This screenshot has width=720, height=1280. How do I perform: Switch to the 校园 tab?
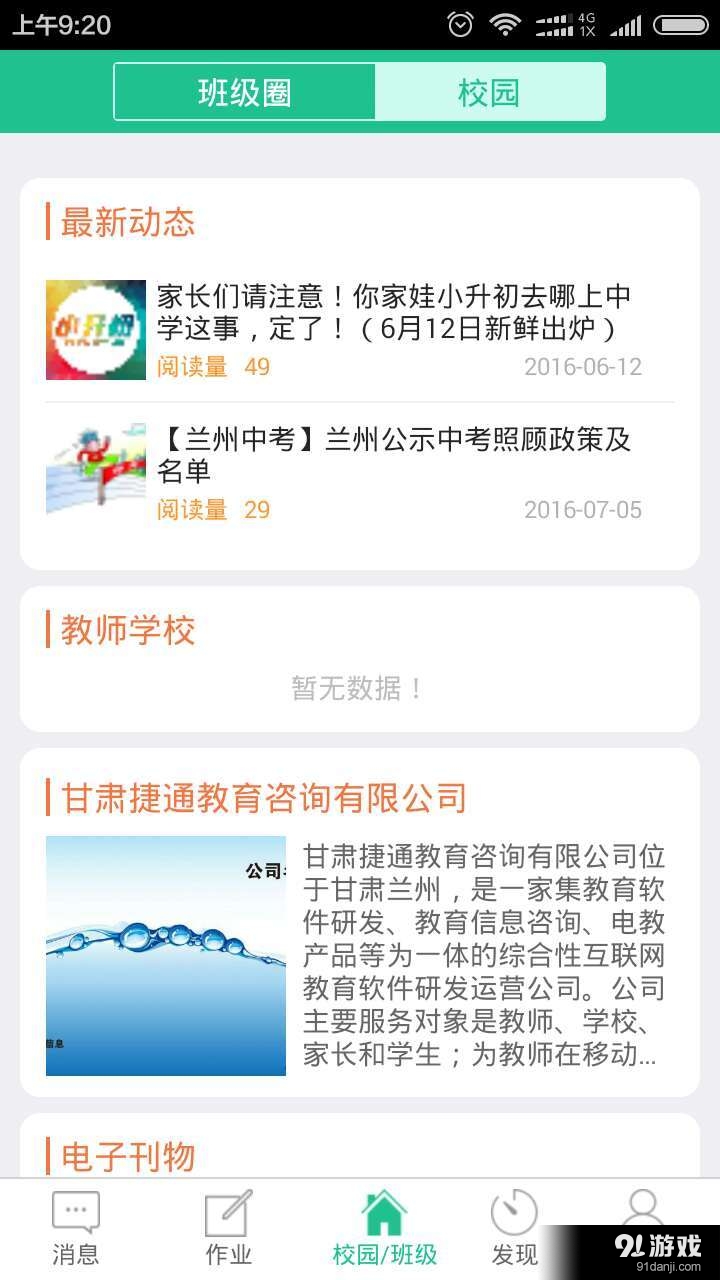point(490,92)
